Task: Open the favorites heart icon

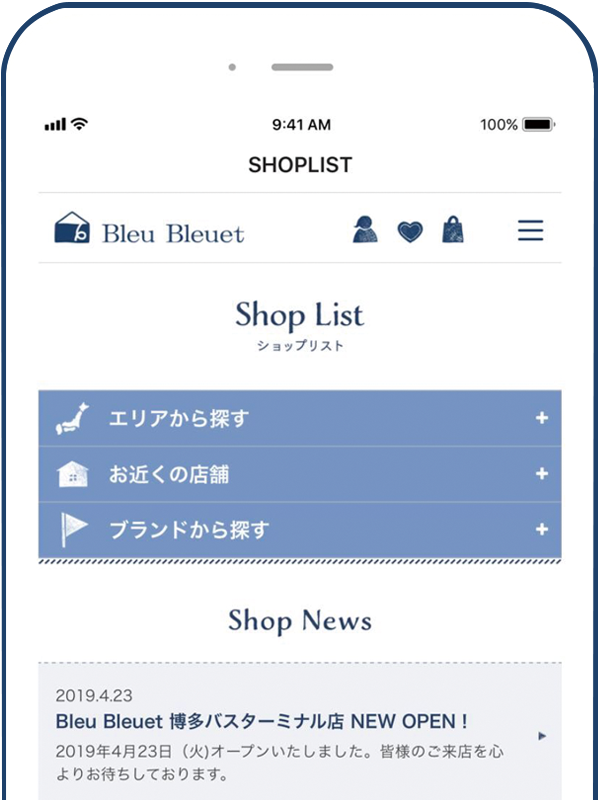Action: [410, 232]
